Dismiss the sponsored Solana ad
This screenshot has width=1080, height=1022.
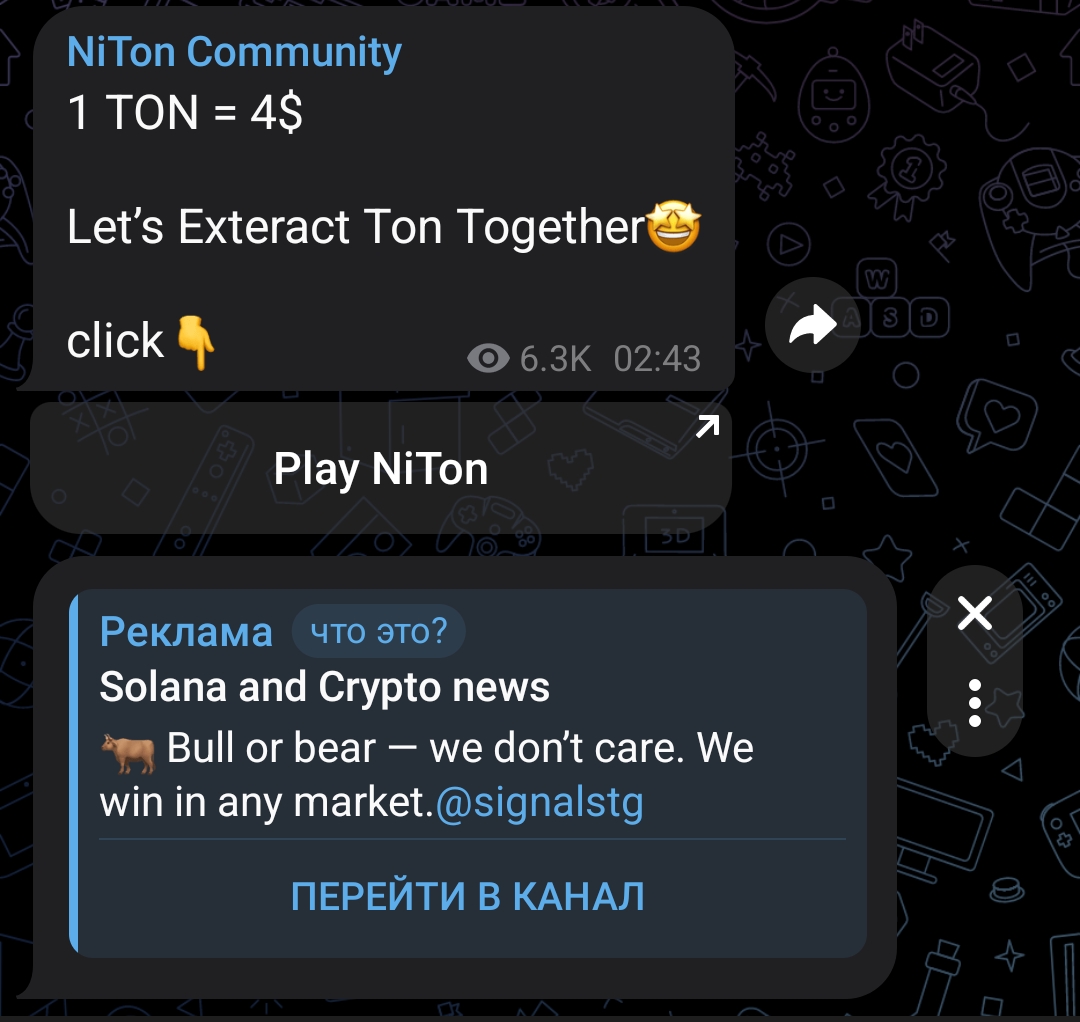click(x=974, y=613)
